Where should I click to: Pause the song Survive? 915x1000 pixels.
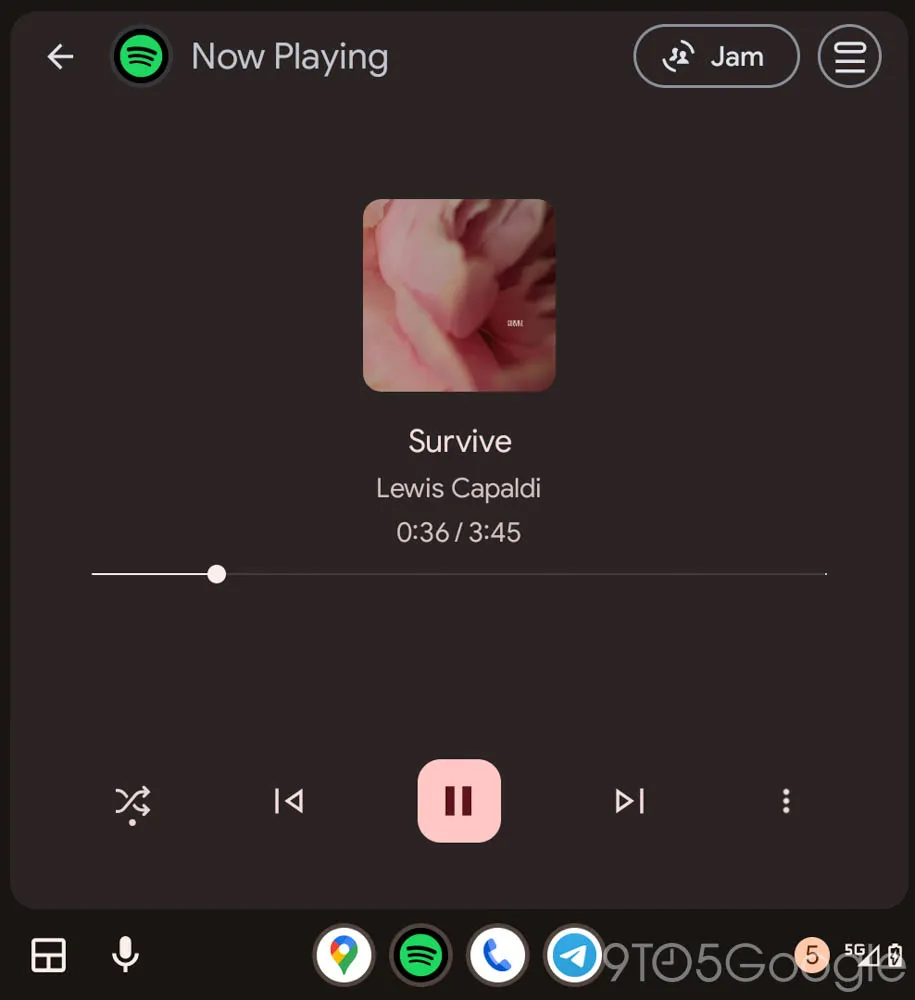pos(459,801)
